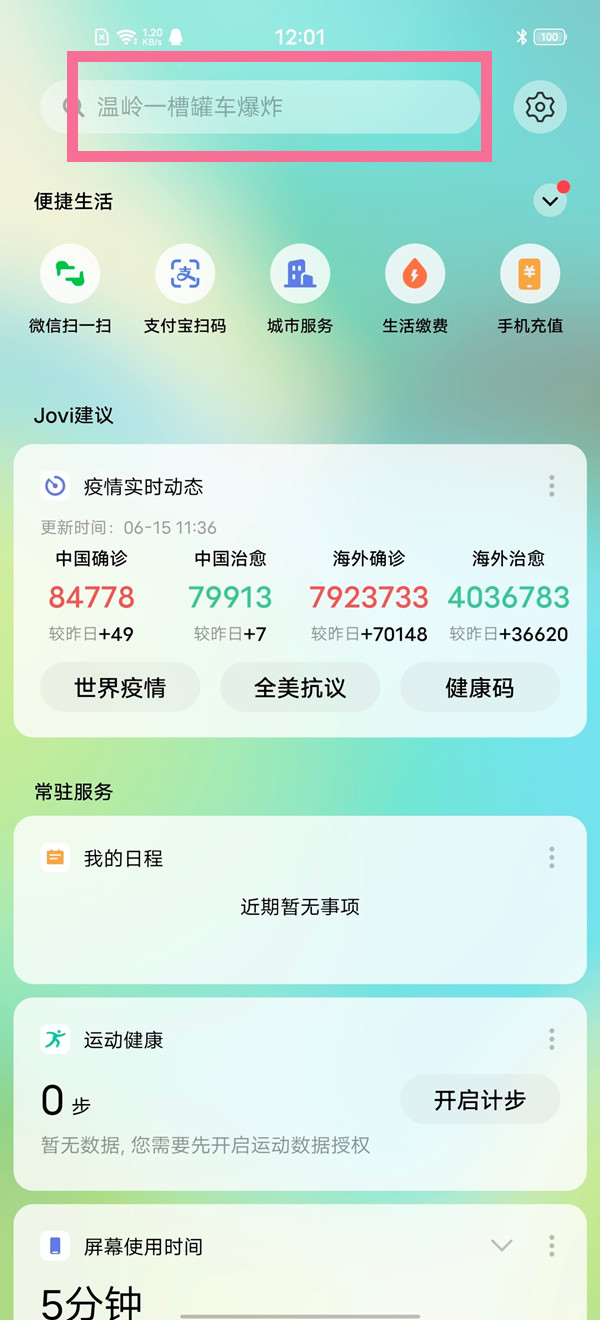Screen dimensions: 600x1320
Task: Open the overflow menu on 我的日程 card
Action: tap(551, 857)
